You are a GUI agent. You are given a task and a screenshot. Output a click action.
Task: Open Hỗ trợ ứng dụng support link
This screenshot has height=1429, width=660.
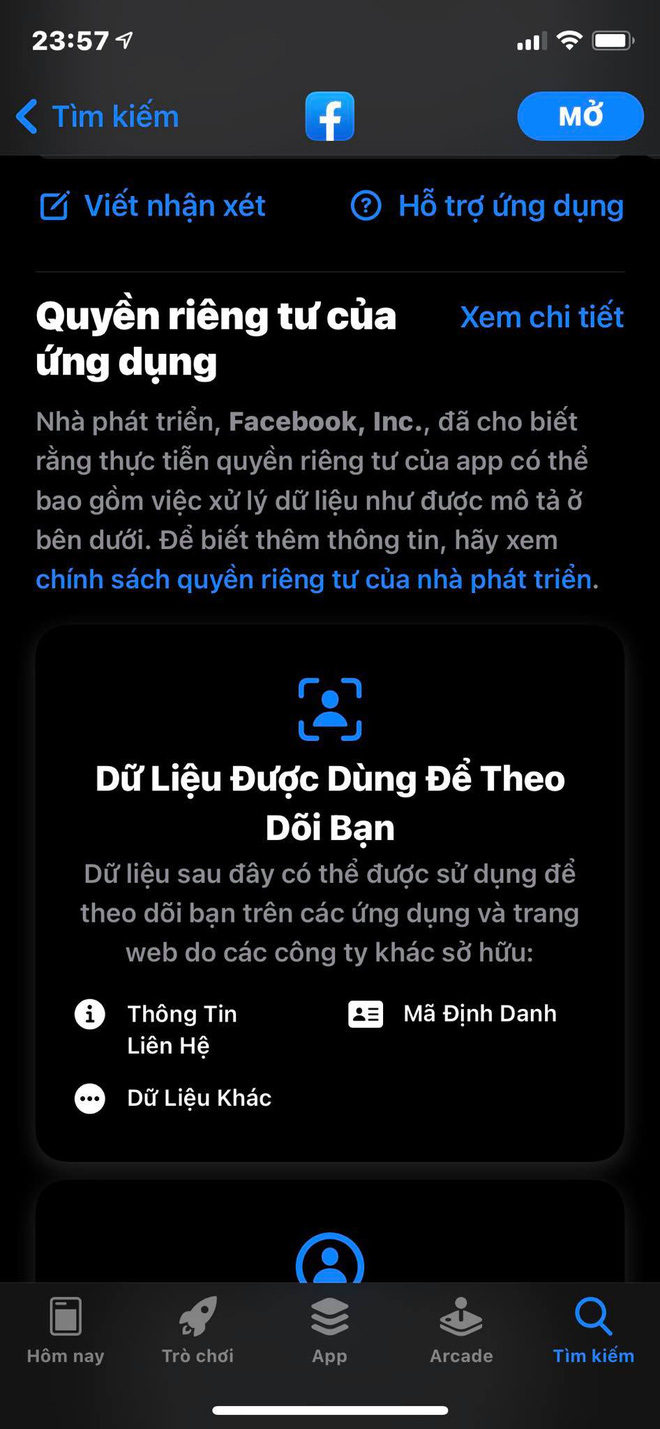coord(487,206)
